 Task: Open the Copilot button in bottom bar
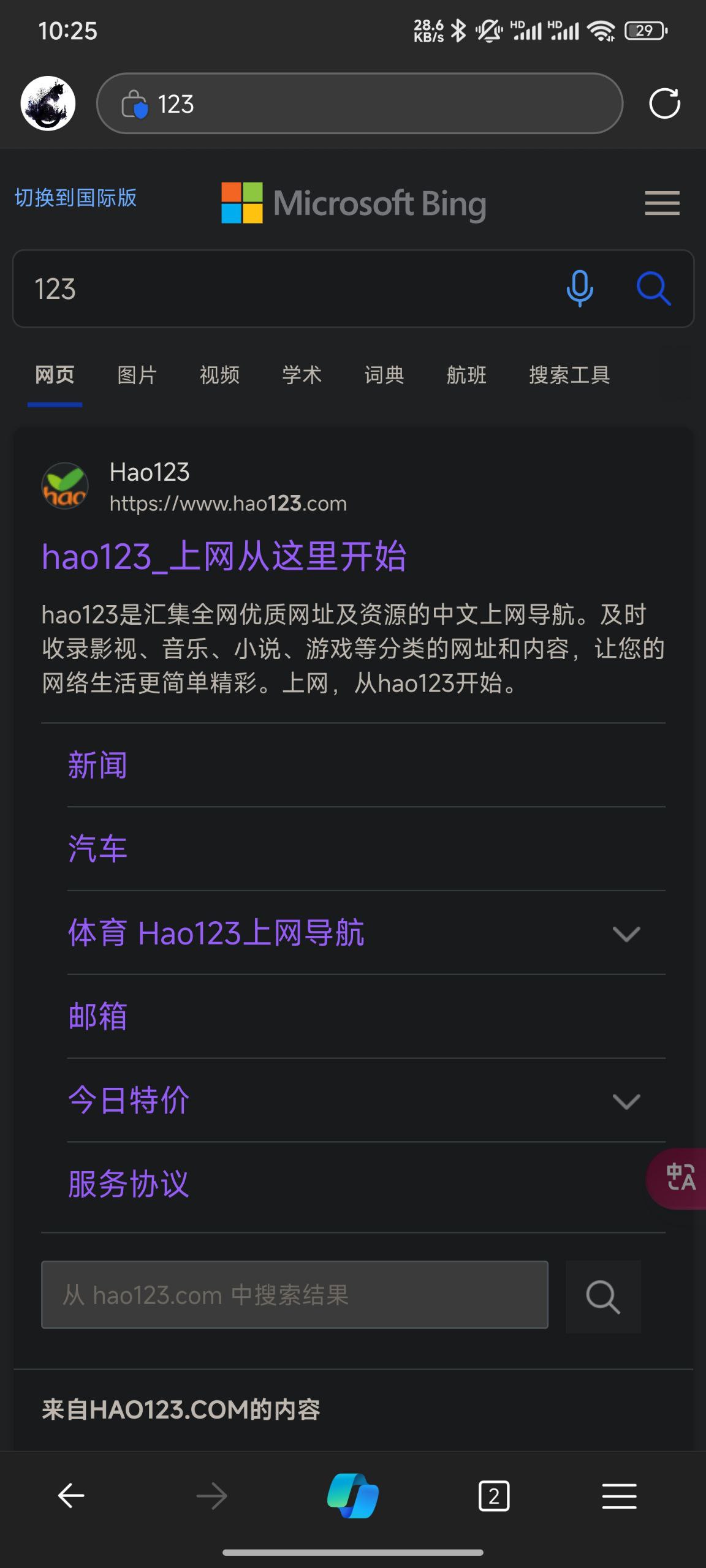click(x=353, y=1496)
